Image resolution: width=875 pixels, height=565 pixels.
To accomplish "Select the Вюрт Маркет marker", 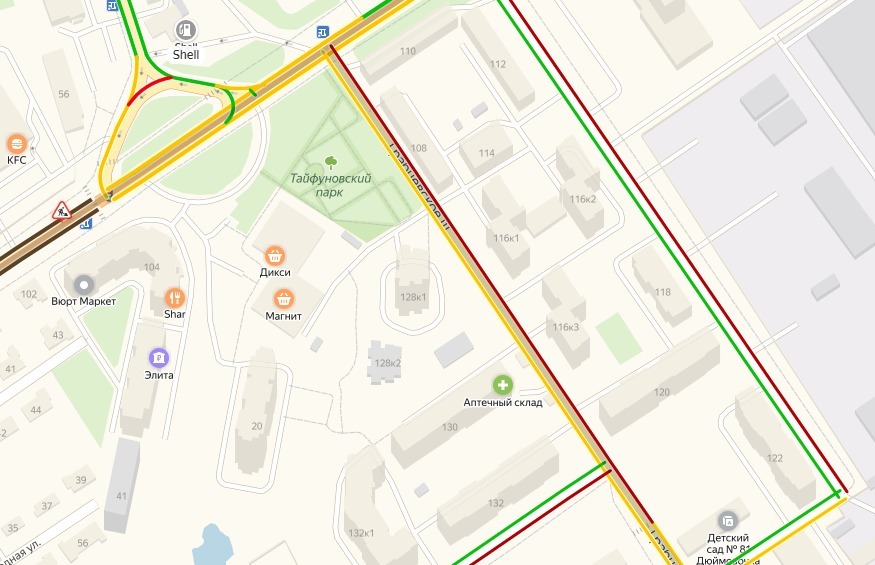I will [x=84, y=284].
